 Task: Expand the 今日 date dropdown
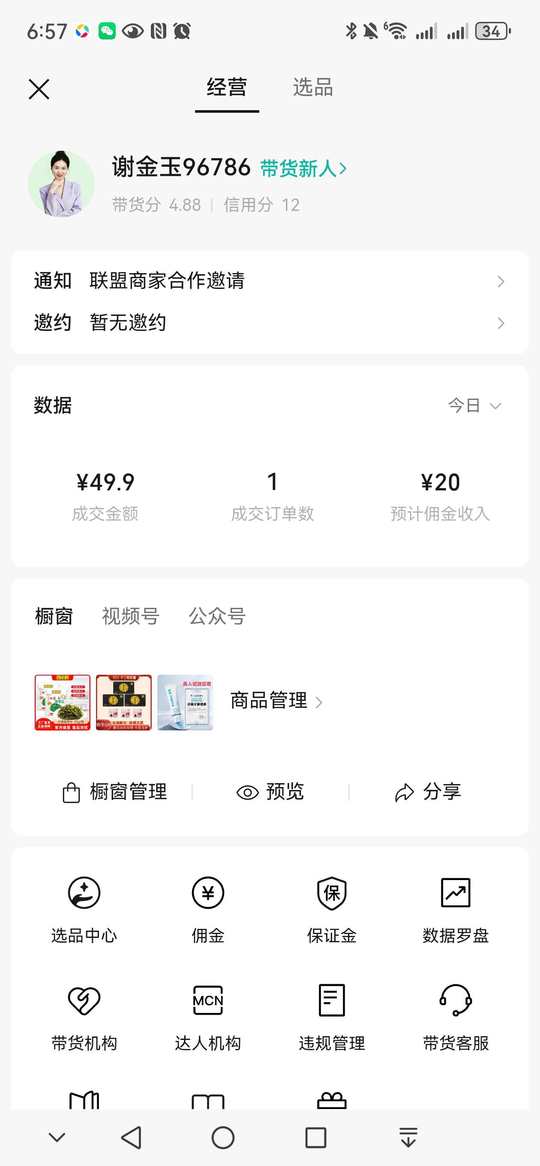475,405
